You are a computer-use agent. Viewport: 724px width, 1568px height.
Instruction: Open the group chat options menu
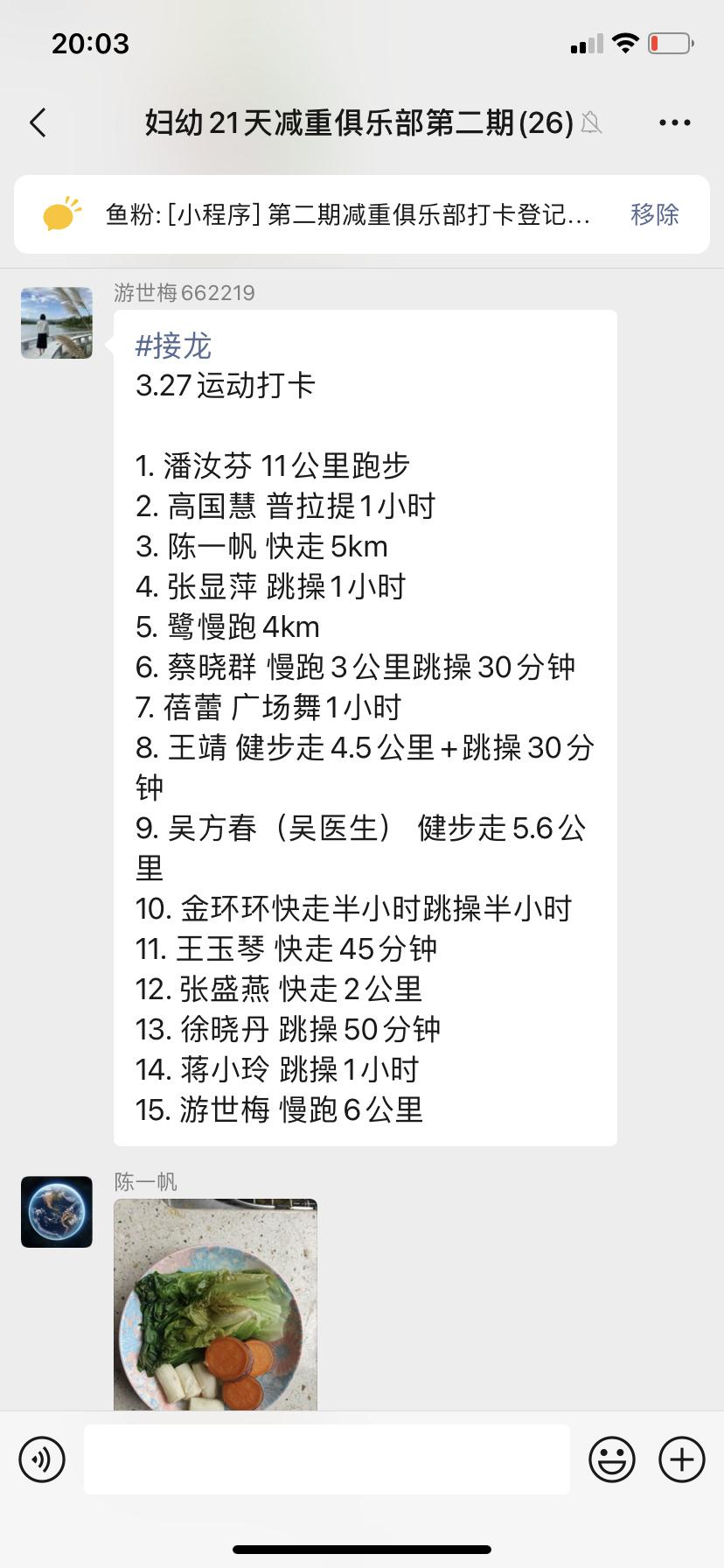pos(674,122)
